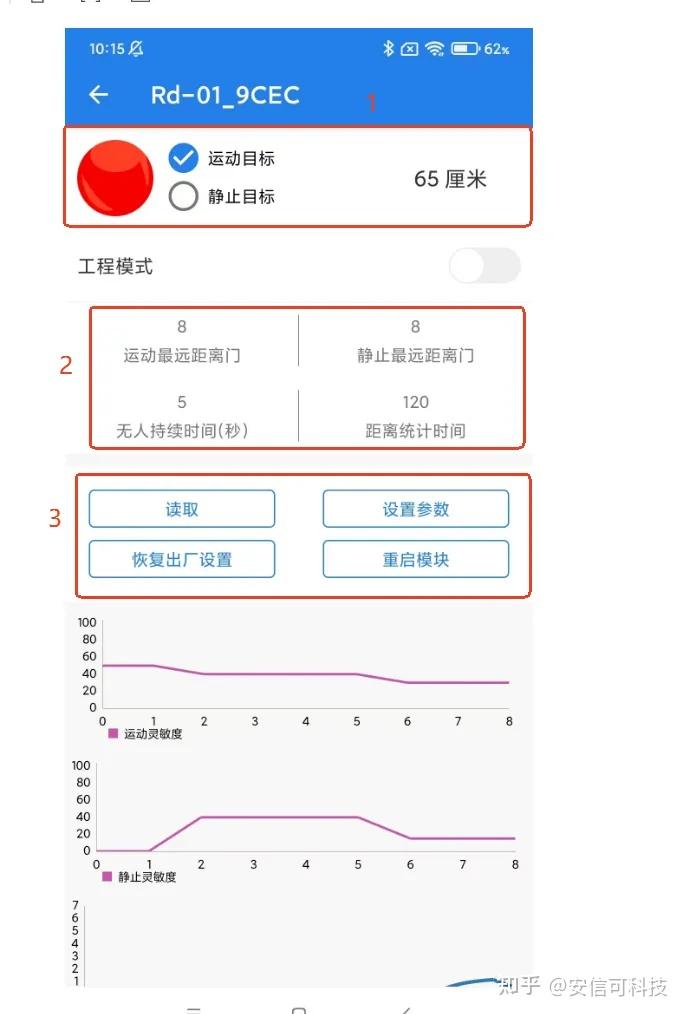684x1014 pixels.
Task: Edit the 静止最远距离门 value
Action: (415, 327)
